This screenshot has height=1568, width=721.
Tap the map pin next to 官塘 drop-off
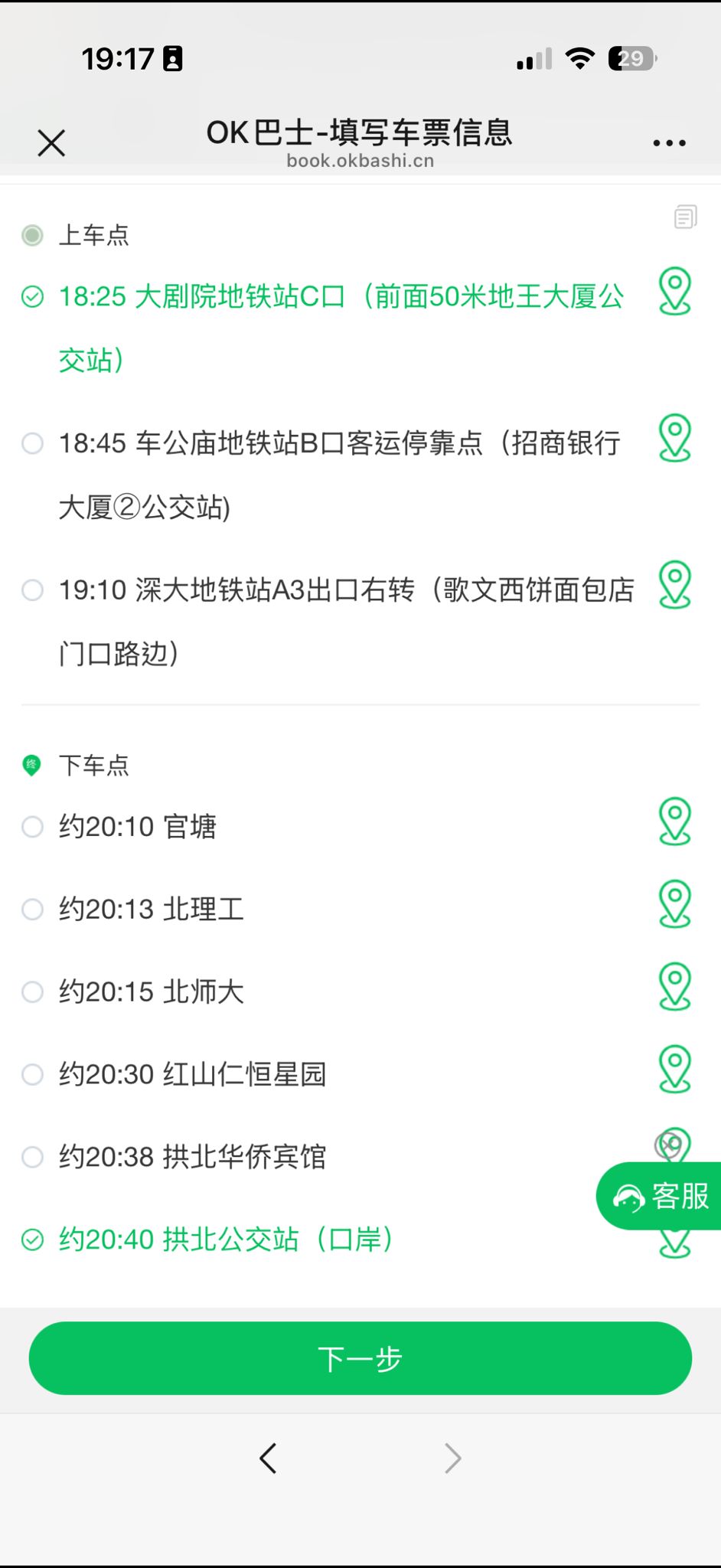coord(674,823)
